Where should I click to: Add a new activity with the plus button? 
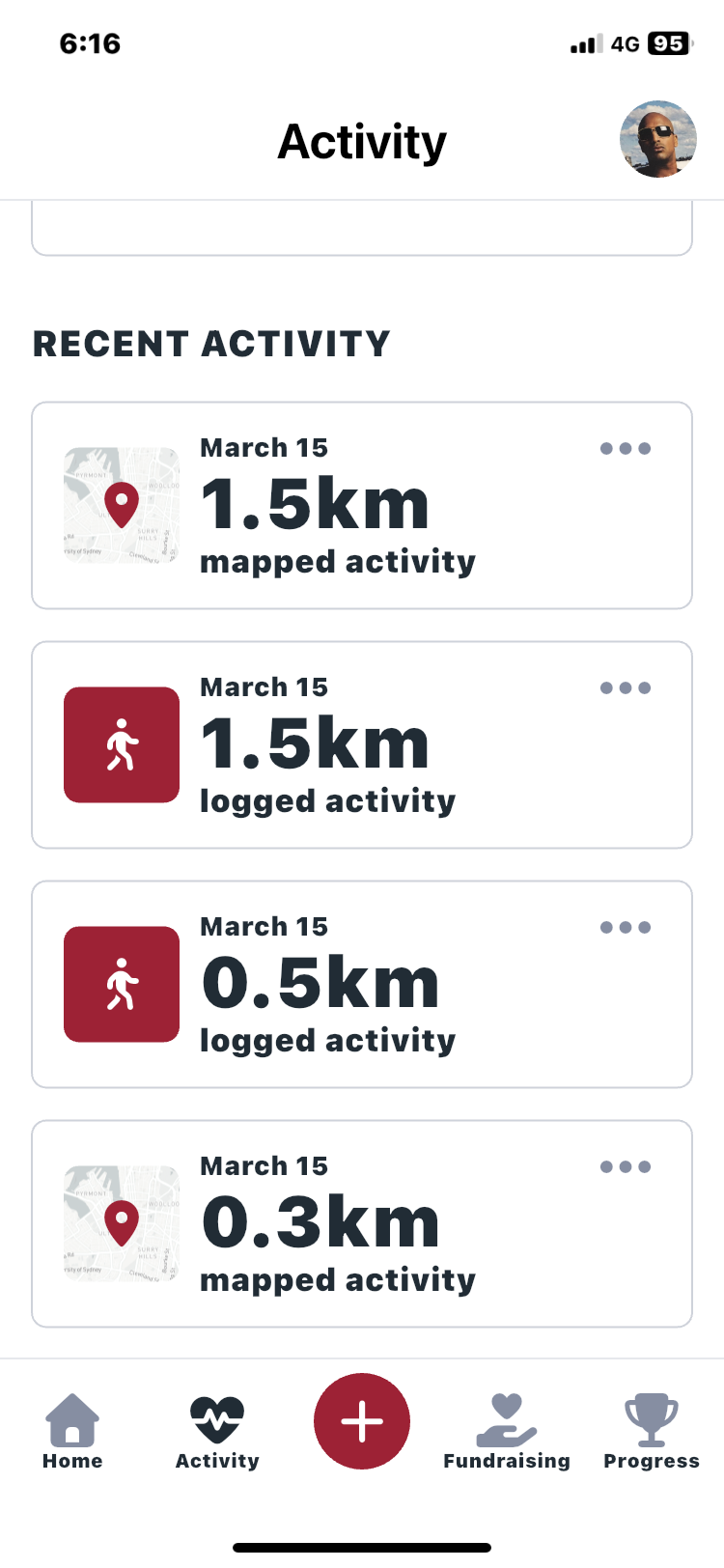362,1421
